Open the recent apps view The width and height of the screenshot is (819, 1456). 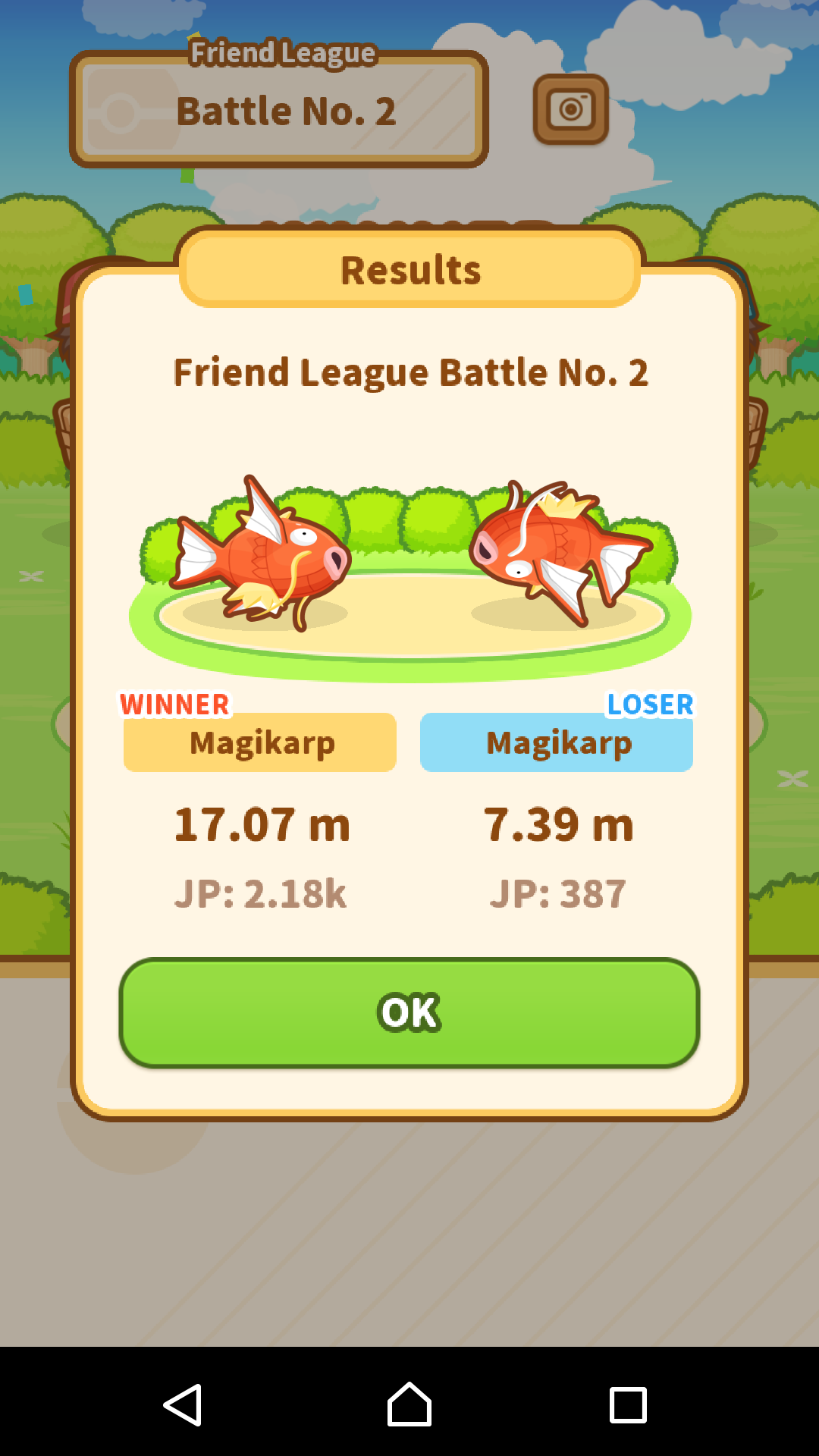click(628, 1404)
